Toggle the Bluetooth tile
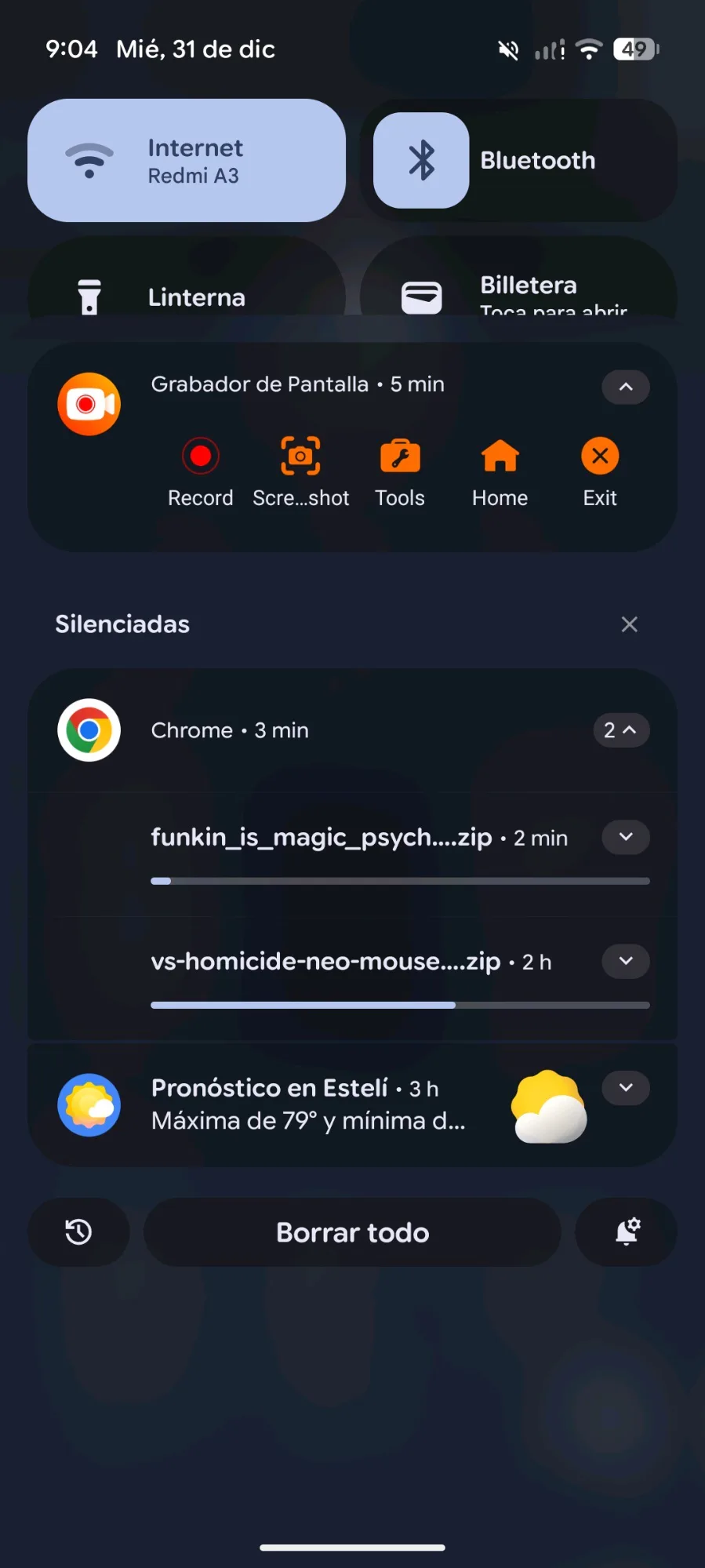The image size is (705, 1568). tap(421, 161)
